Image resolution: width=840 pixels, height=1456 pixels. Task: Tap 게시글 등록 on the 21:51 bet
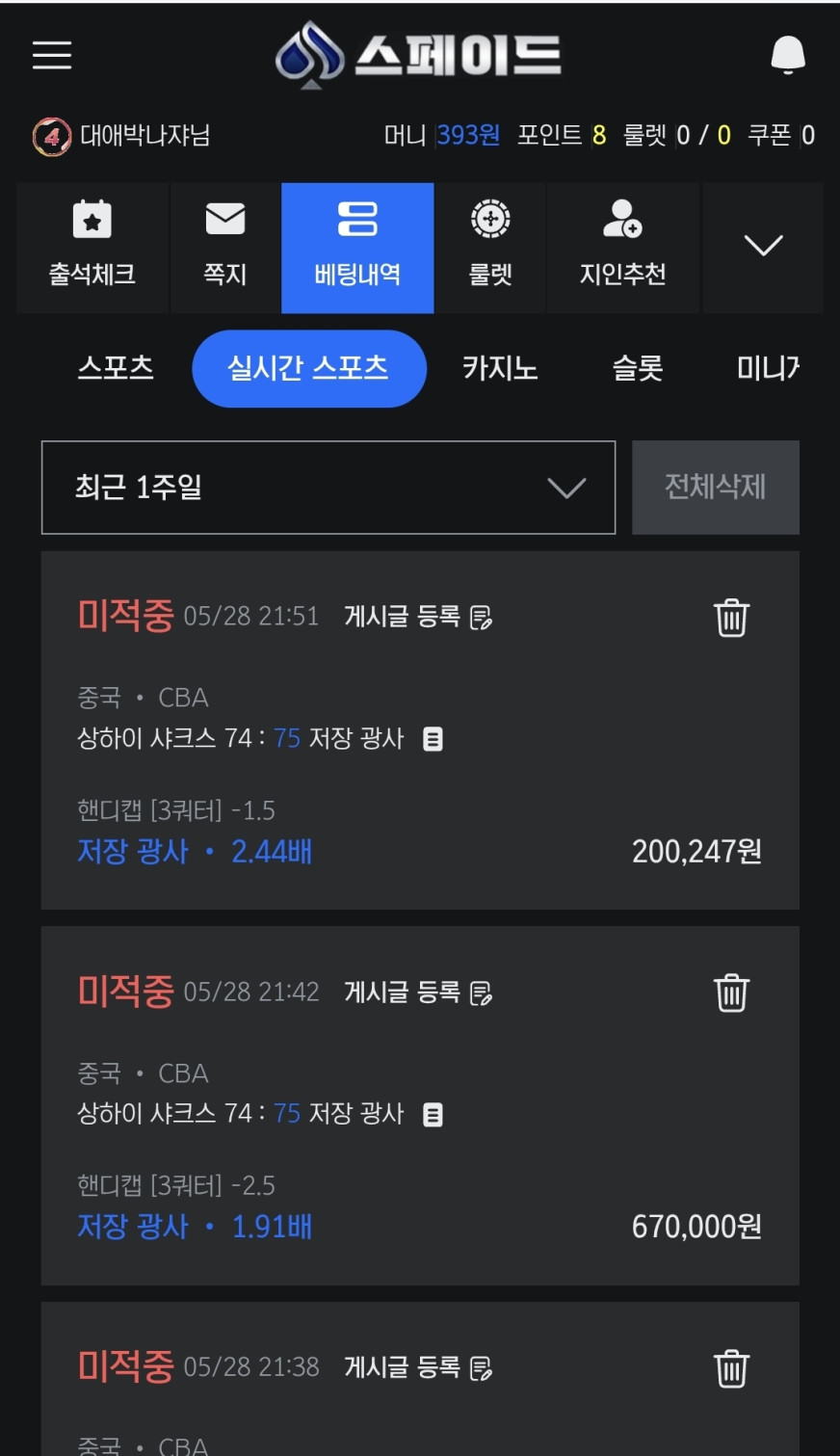418,617
